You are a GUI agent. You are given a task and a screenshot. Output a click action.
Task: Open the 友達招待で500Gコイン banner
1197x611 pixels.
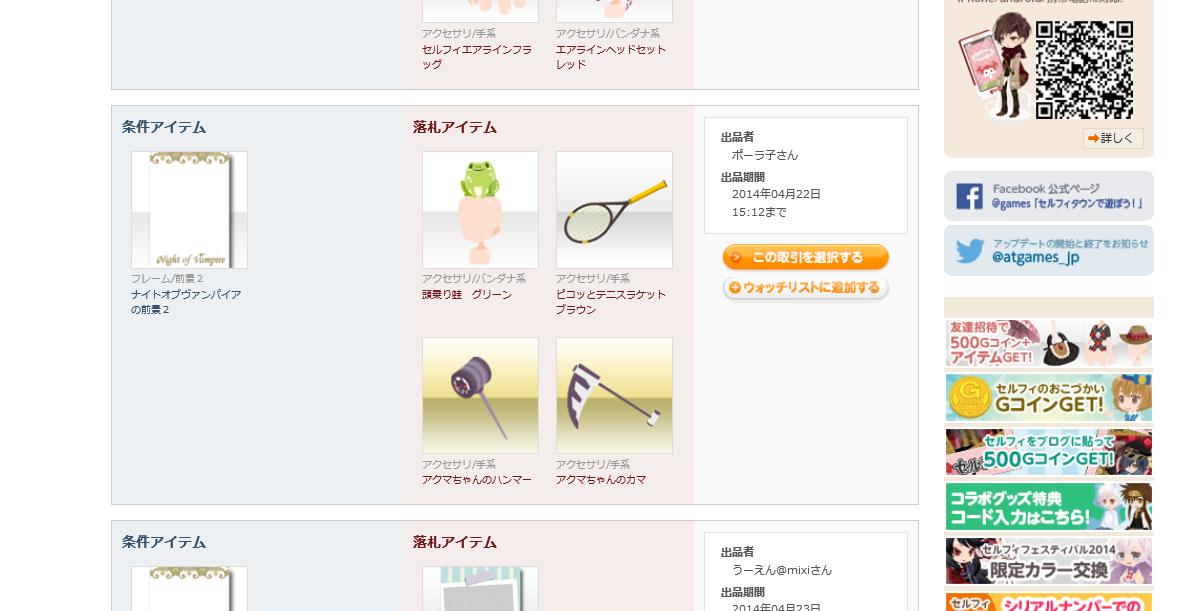click(1048, 343)
